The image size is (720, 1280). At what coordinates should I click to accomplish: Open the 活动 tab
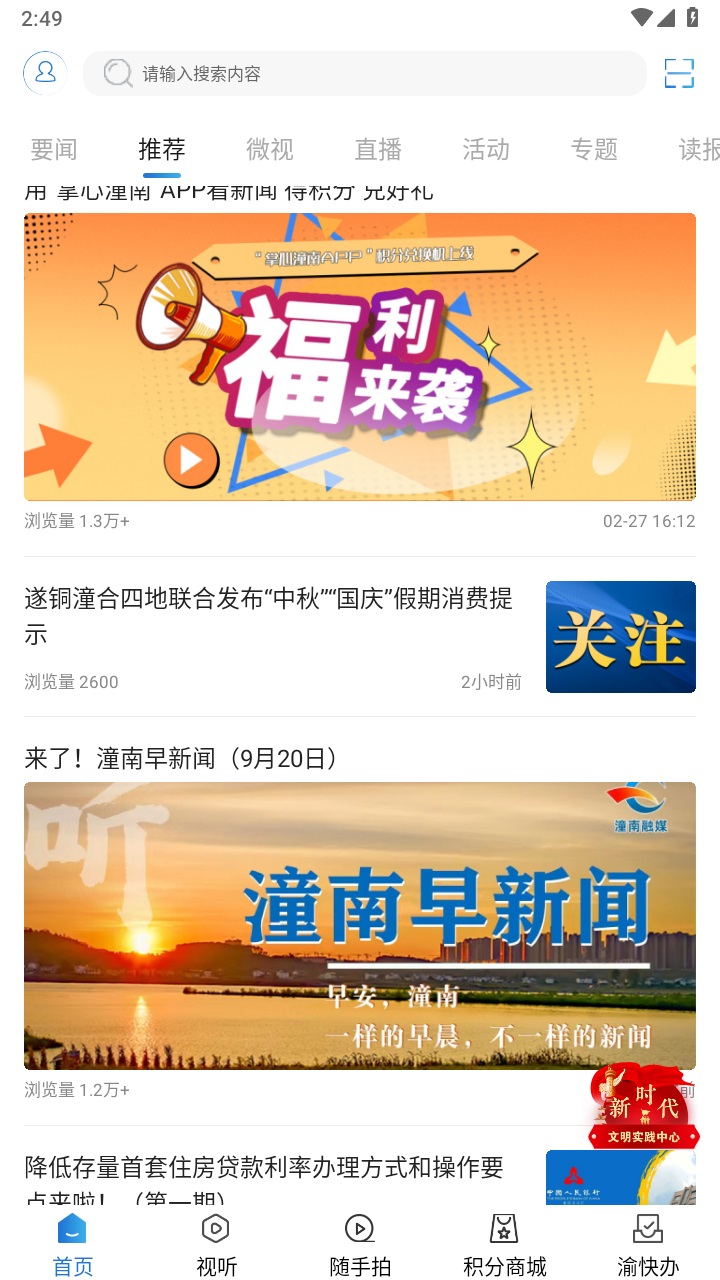[485, 149]
